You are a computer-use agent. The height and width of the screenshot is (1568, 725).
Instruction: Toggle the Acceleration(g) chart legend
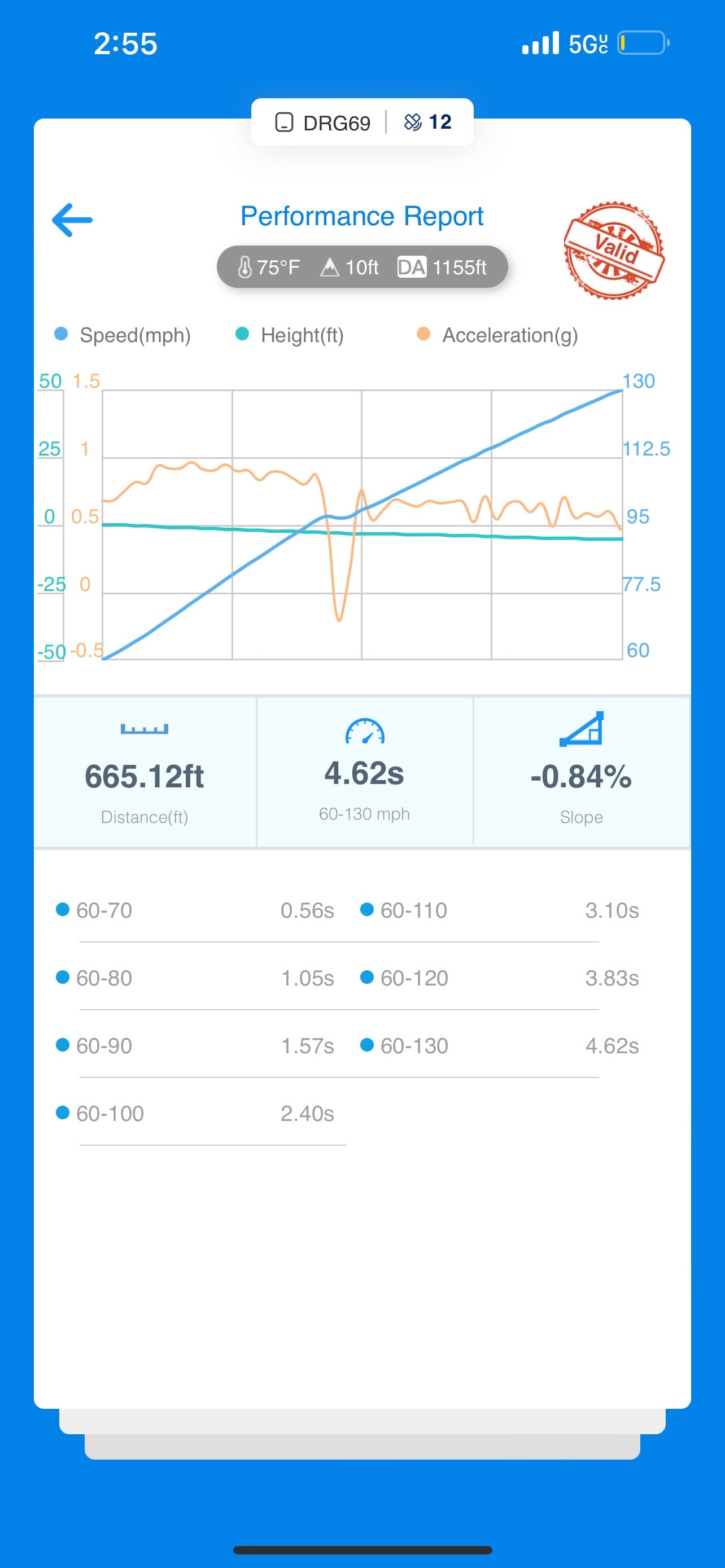coord(497,335)
